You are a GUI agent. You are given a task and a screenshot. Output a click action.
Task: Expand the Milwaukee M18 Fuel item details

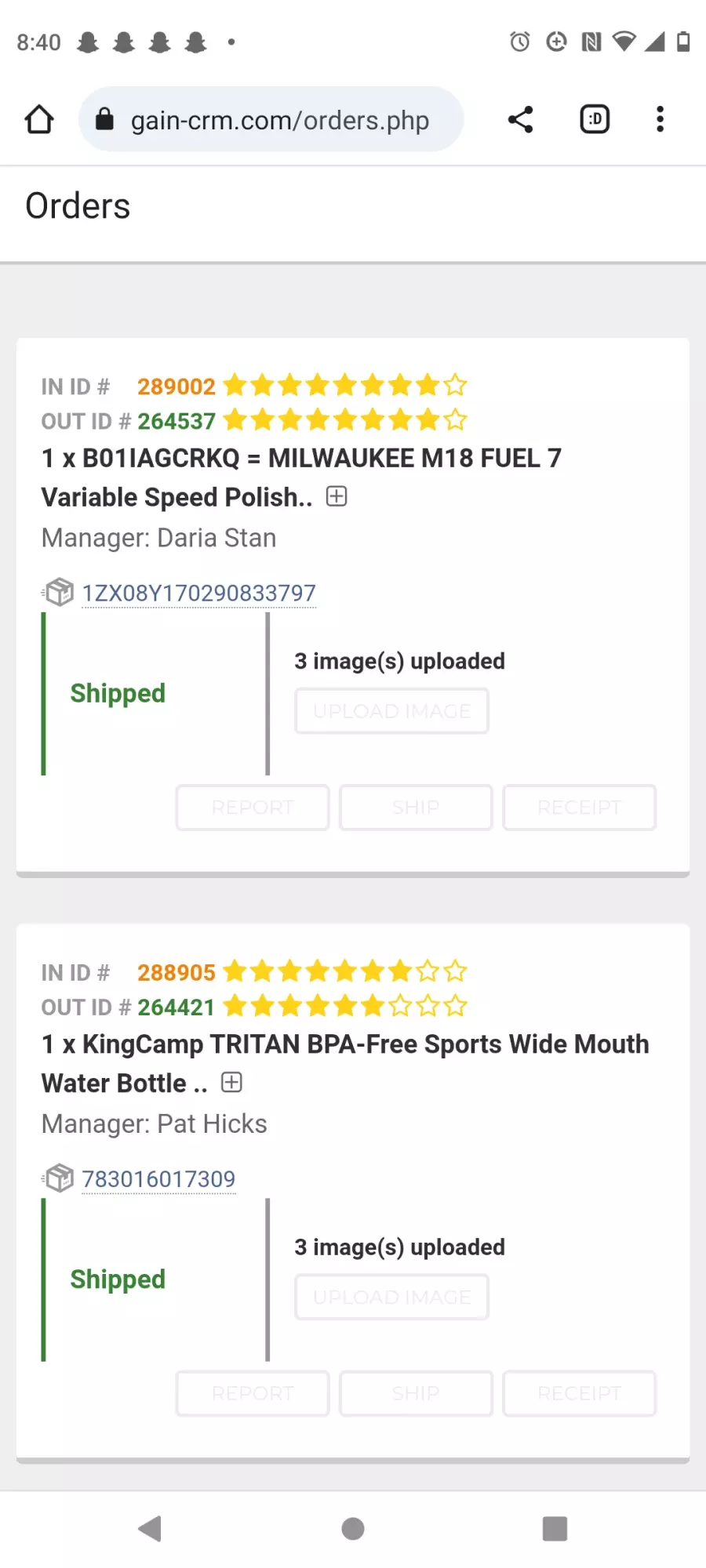337,496
